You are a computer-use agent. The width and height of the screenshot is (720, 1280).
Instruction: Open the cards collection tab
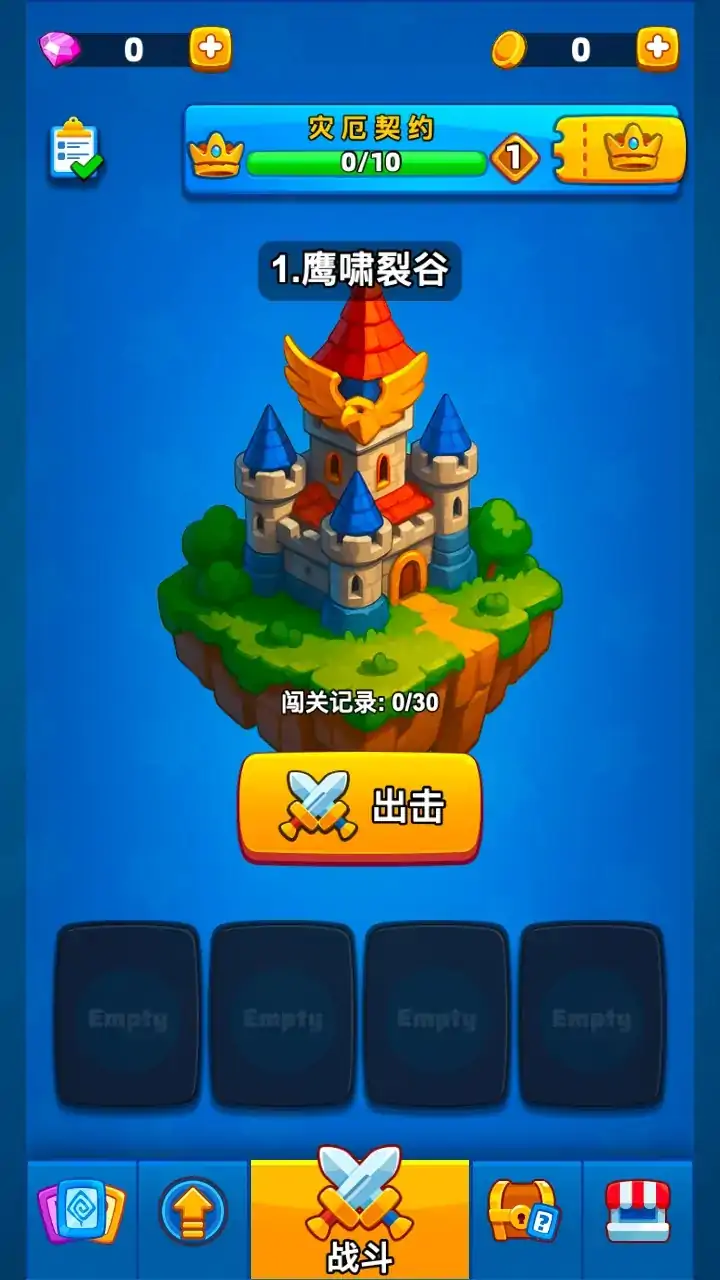tap(81, 1212)
